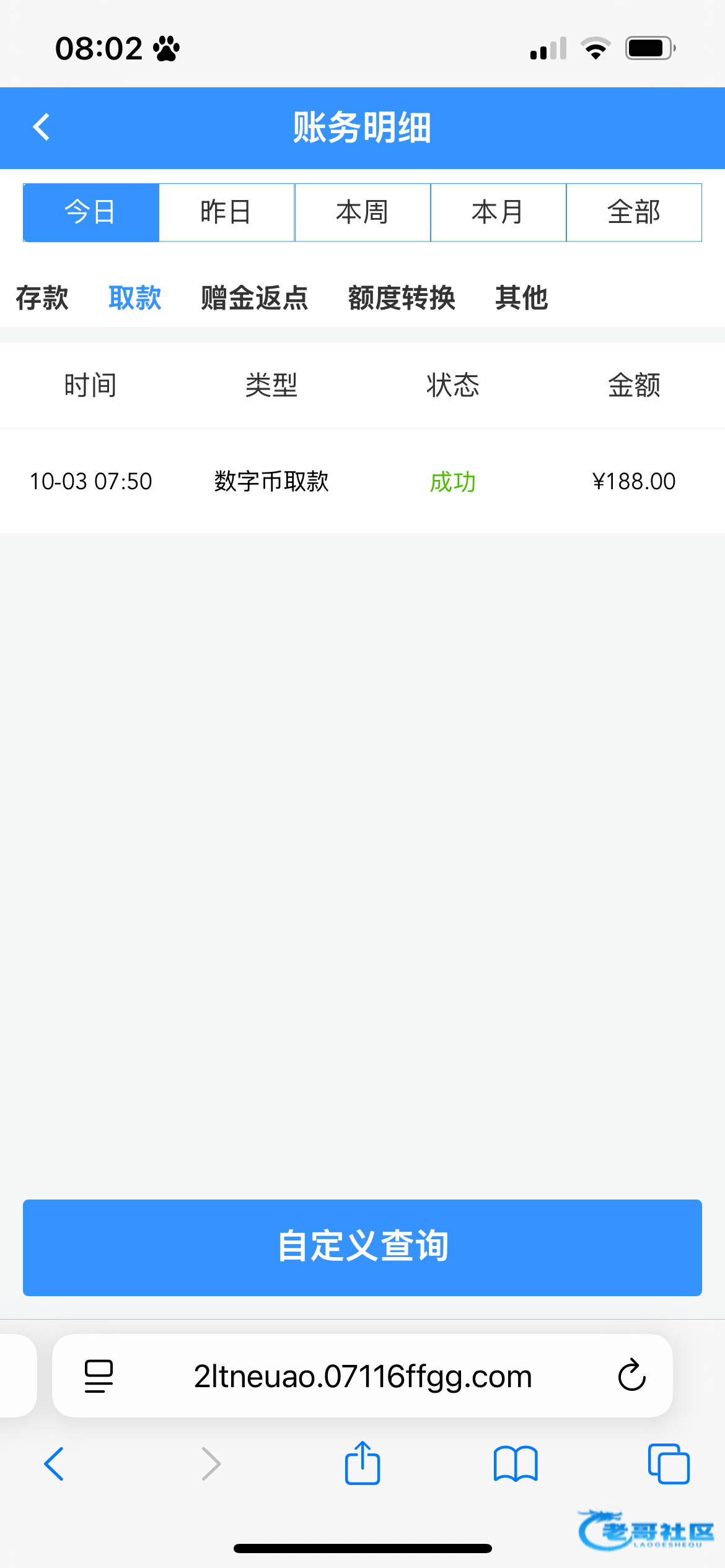
Task: Open the 赠金返点 category tab
Action: point(255,298)
